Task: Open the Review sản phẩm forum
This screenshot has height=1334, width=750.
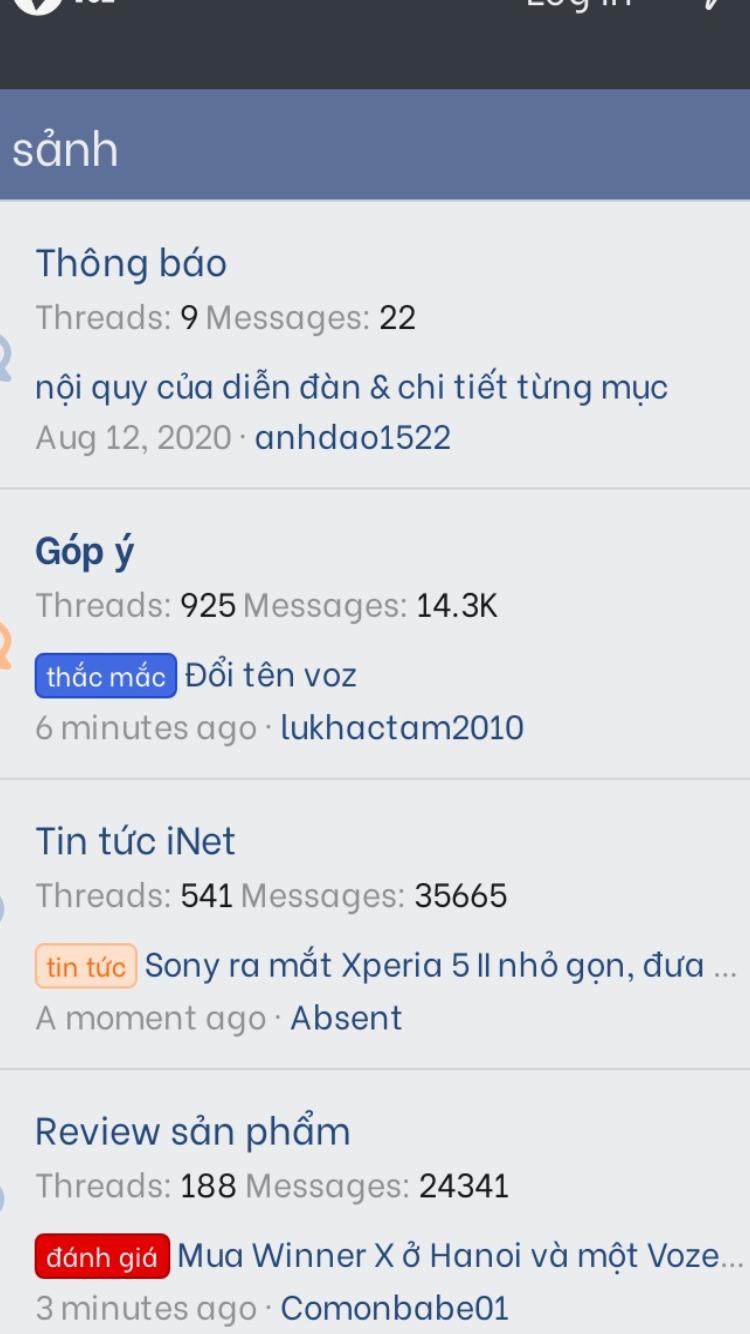Action: point(193,1132)
